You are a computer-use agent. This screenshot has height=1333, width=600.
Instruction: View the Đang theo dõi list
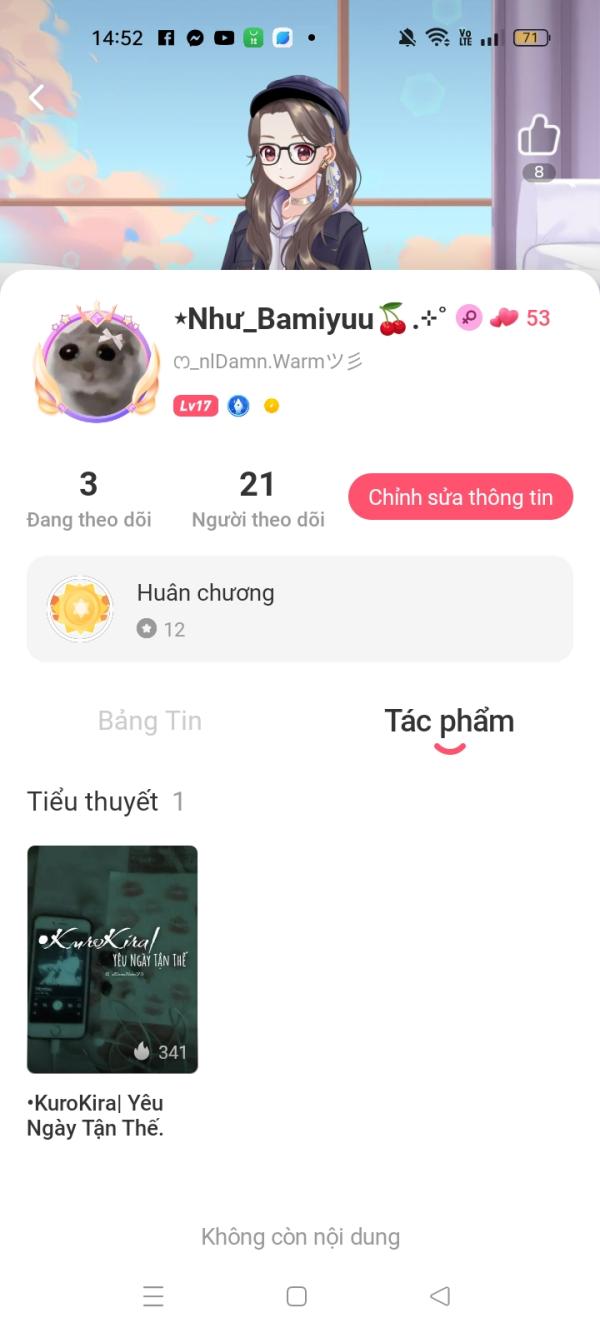pos(89,499)
